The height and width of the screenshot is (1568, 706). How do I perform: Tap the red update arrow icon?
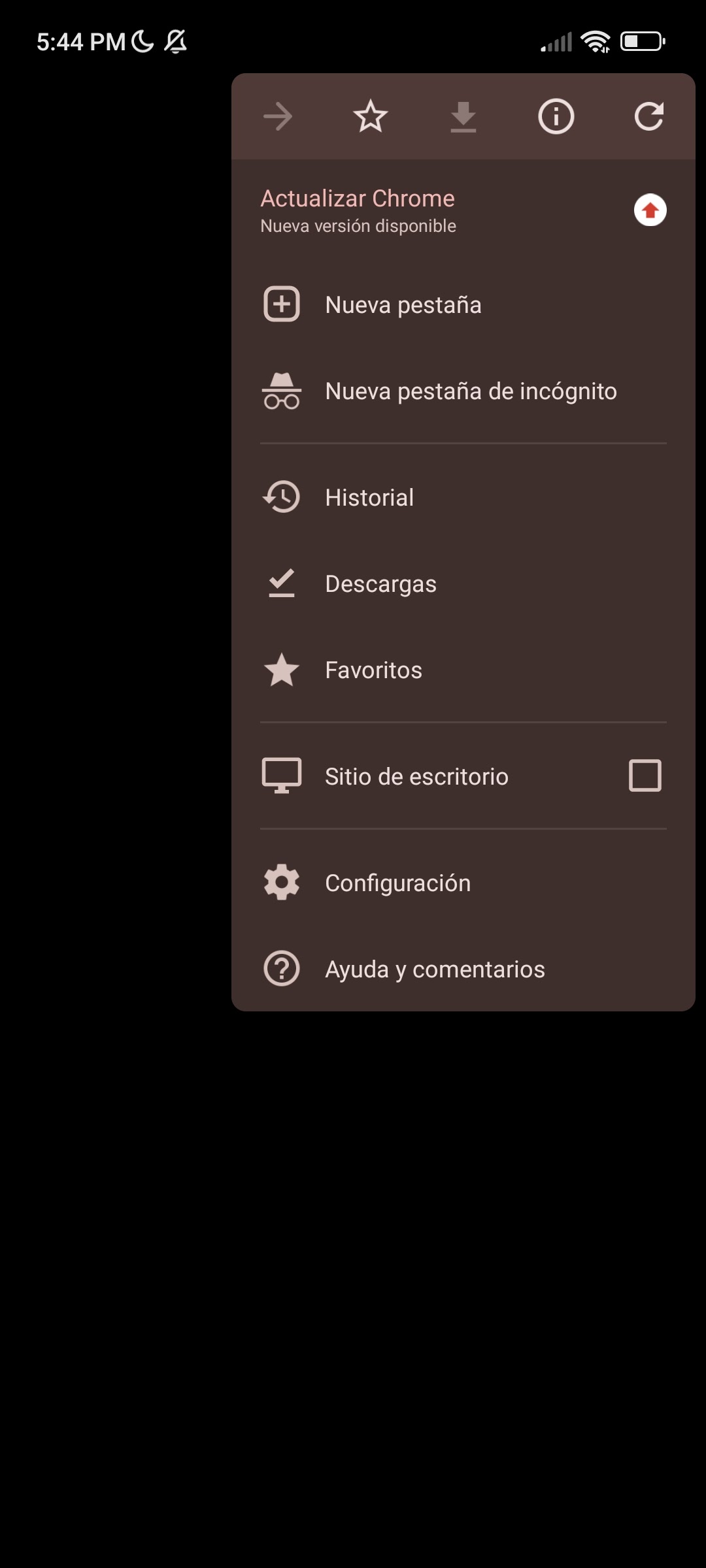[x=650, y=210]
